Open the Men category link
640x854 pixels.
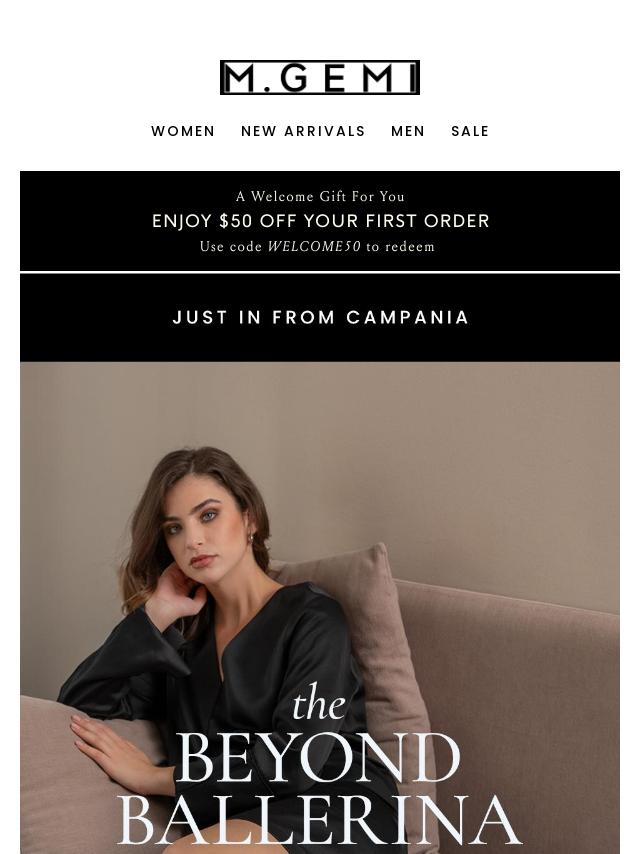tap(408, 131)
